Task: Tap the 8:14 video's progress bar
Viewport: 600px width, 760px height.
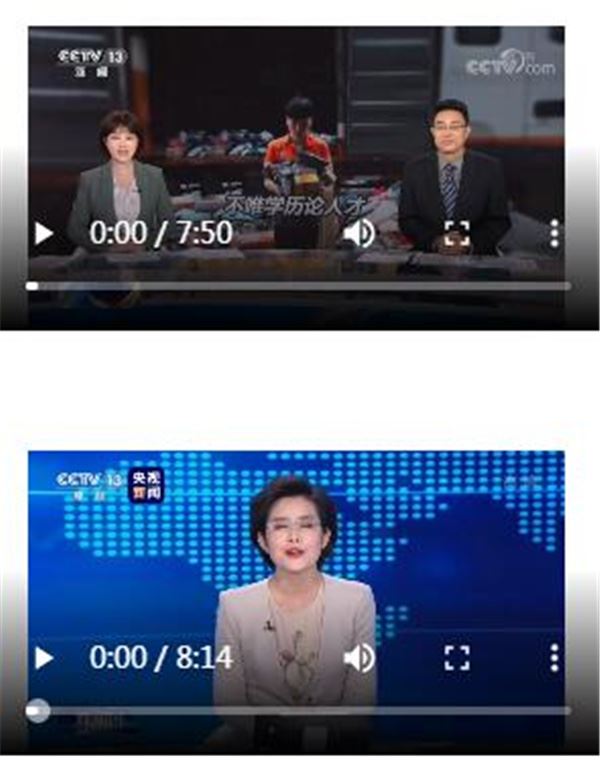Action: [x=300, y=711]
